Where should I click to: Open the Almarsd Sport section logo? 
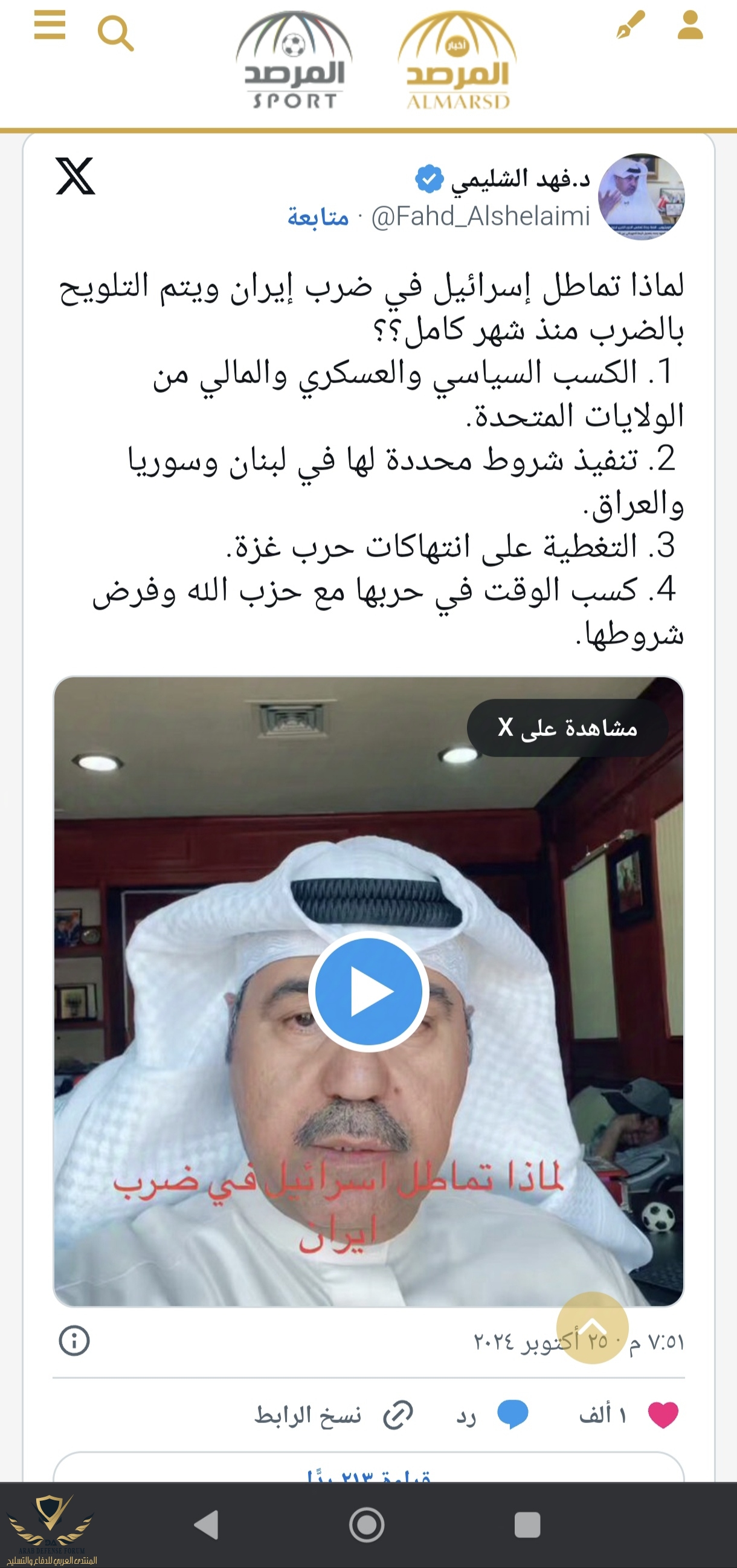pos(294,61)
